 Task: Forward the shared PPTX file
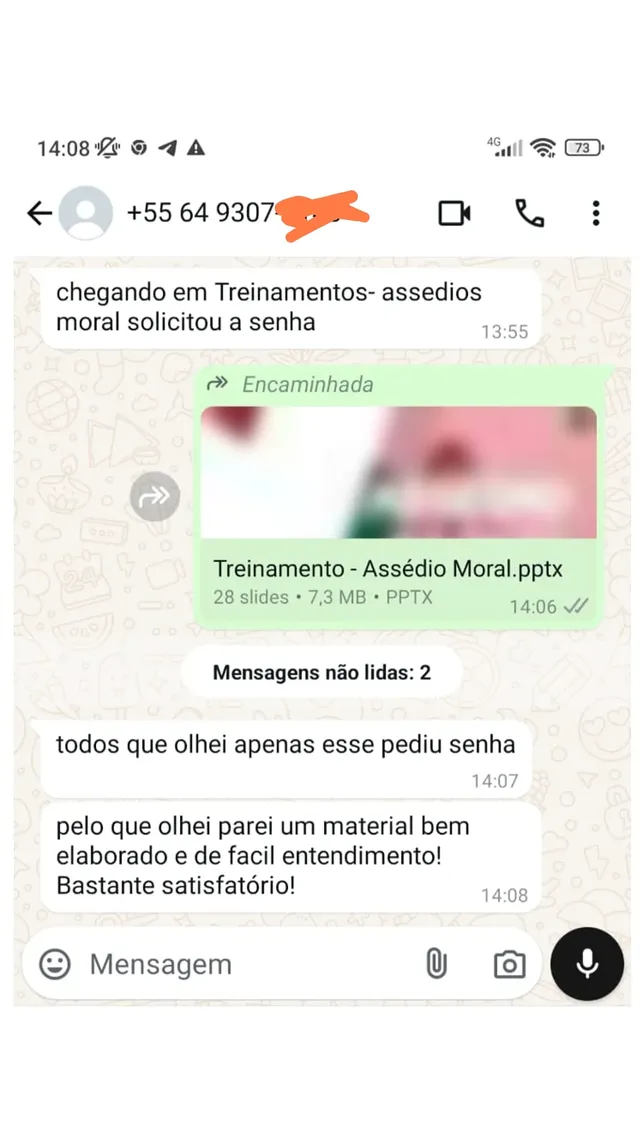(155, 496)
